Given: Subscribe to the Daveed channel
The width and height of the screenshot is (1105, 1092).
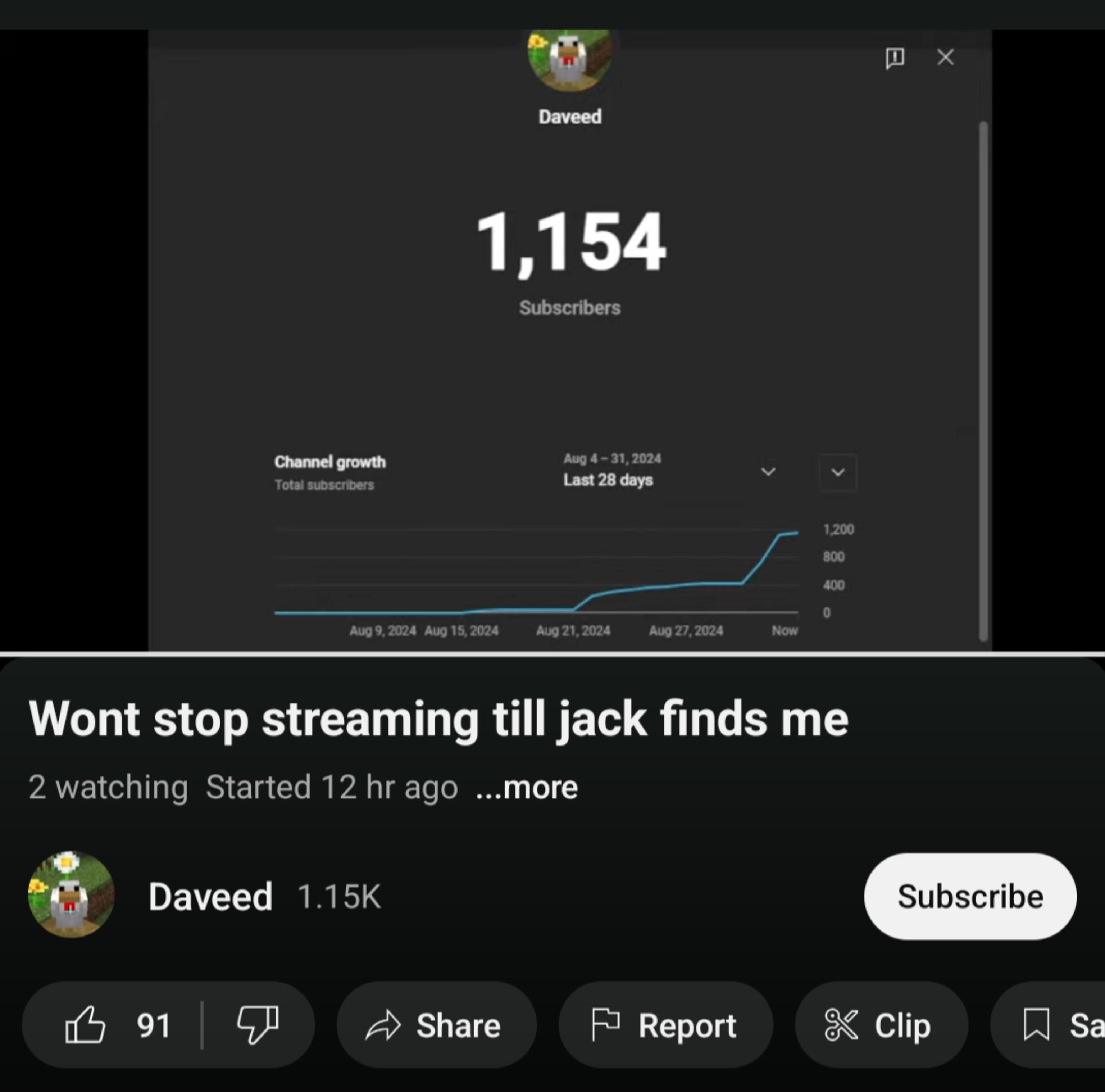Looking at the screenshot, I should (x=969, y=896).
